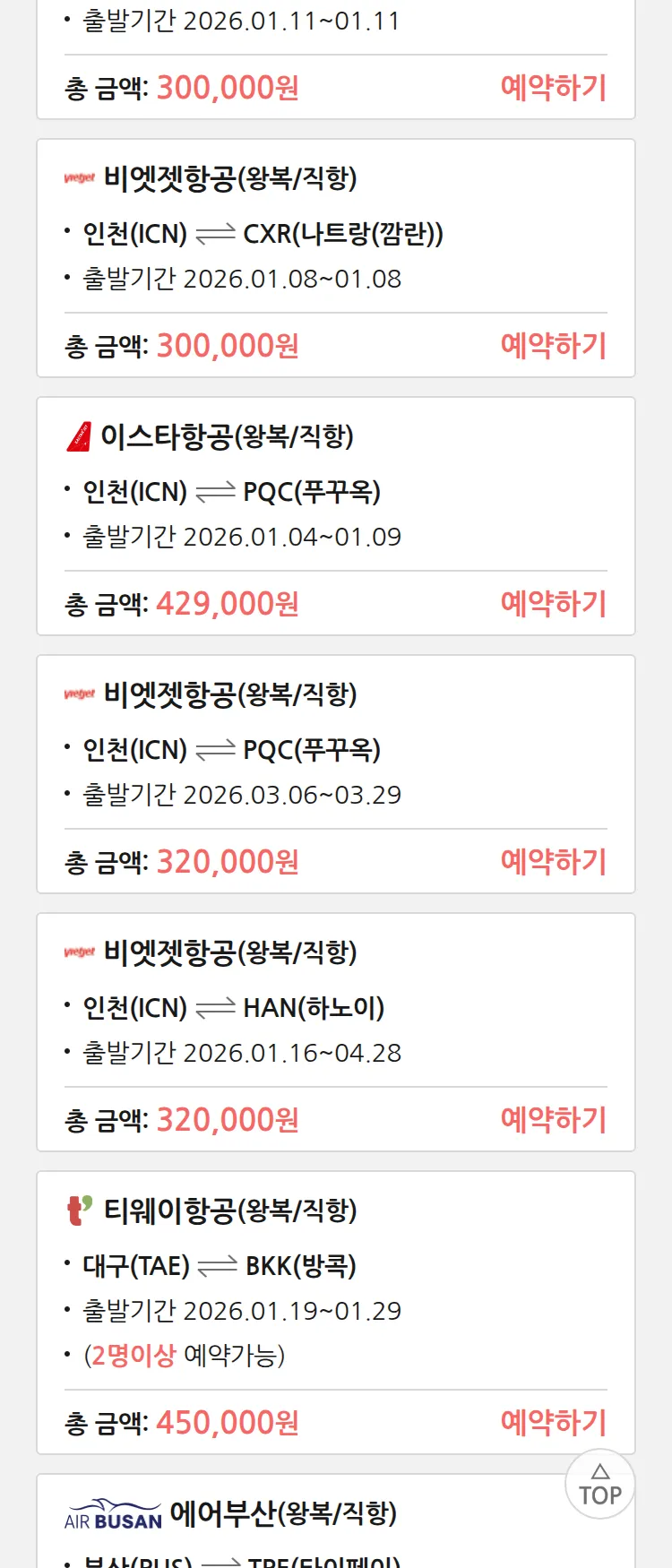This screenshot has height=1568, width=672.
Task: Tap 예약하기 for the 01.11~01.11 departure deal
Action: 553,88
